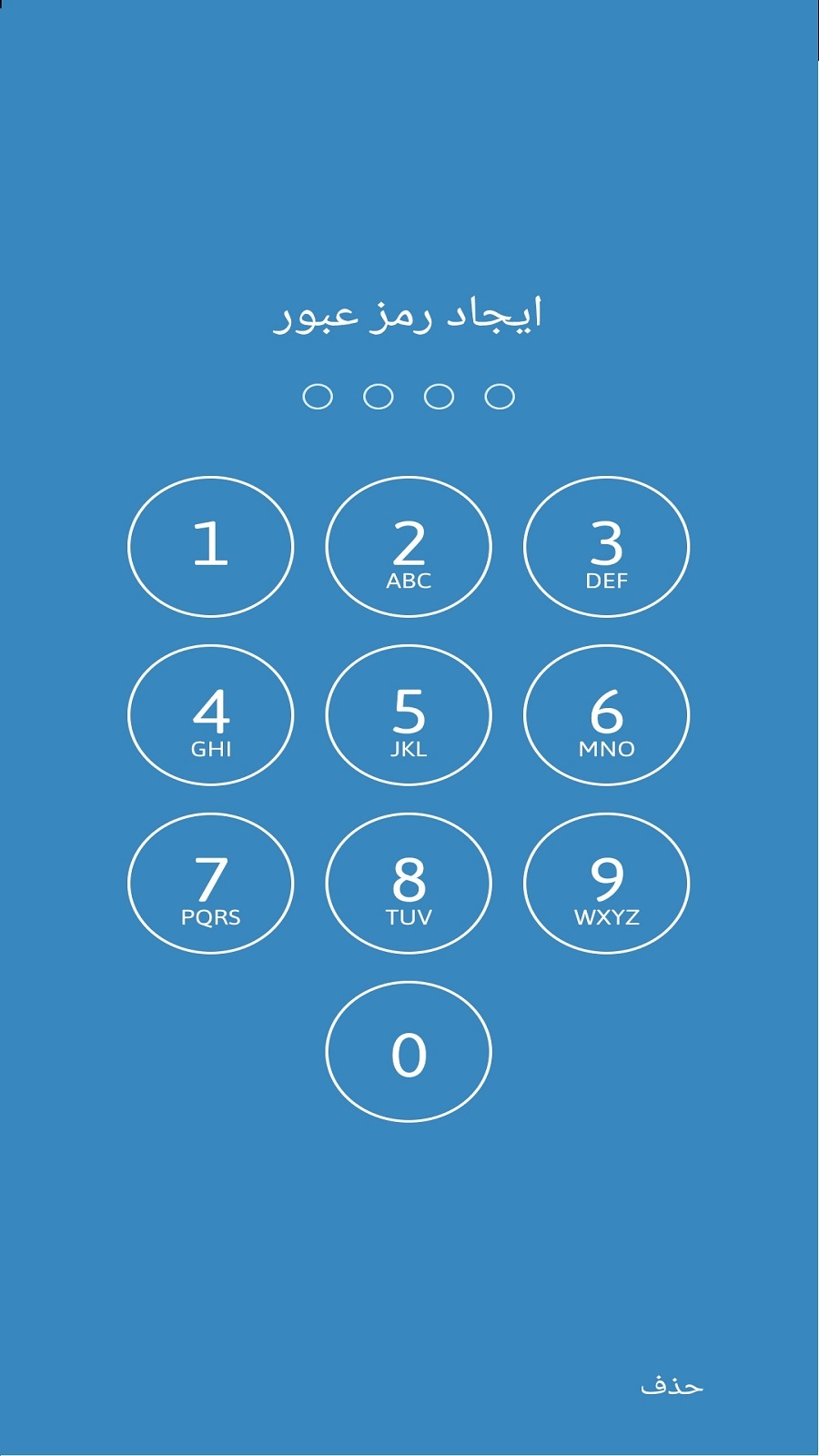The image size is (819, 1456).
Task: Tap the 9 WXYZ key
Action: point(606,883)
